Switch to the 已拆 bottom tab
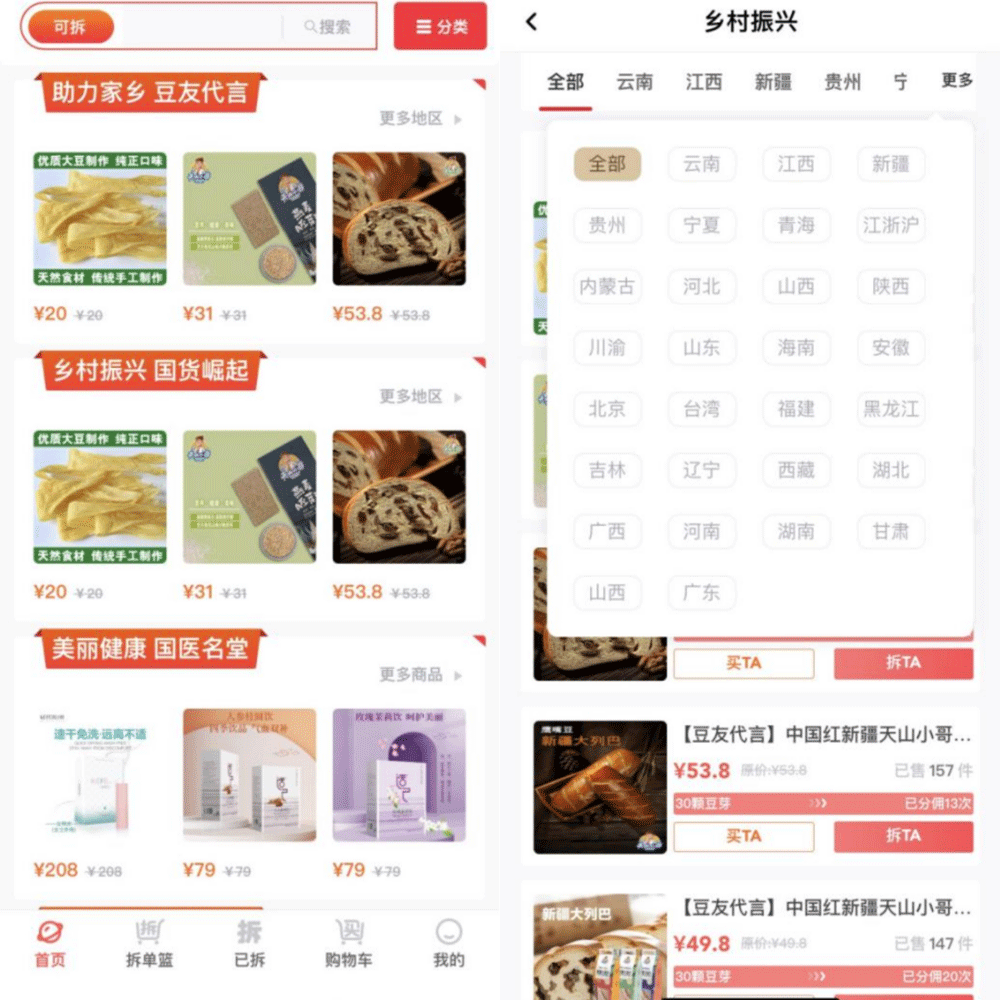1000x1000 pixels. [249, 945]
